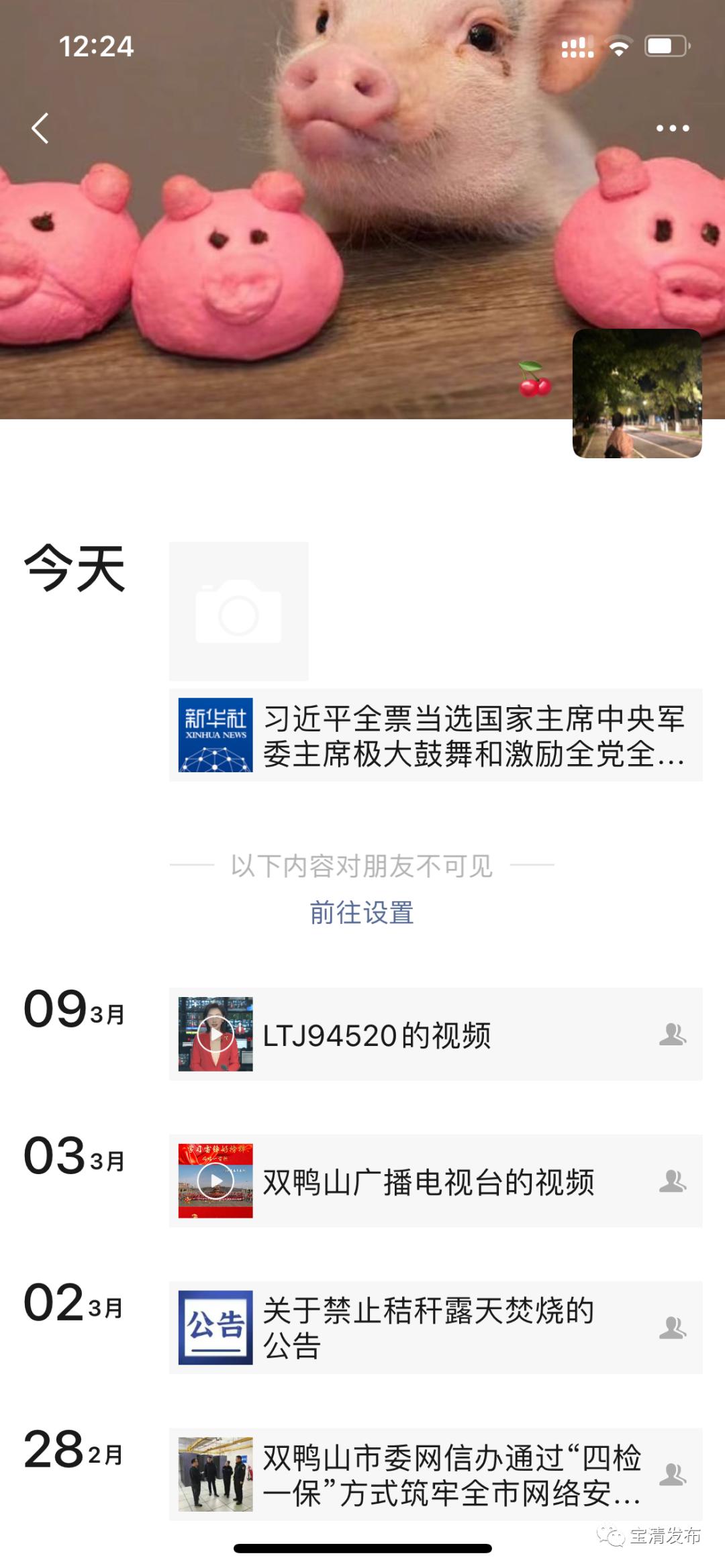
Task: Tap the back arrow to exit Moments
Action: pyautogui.click(x=40, y=127)
